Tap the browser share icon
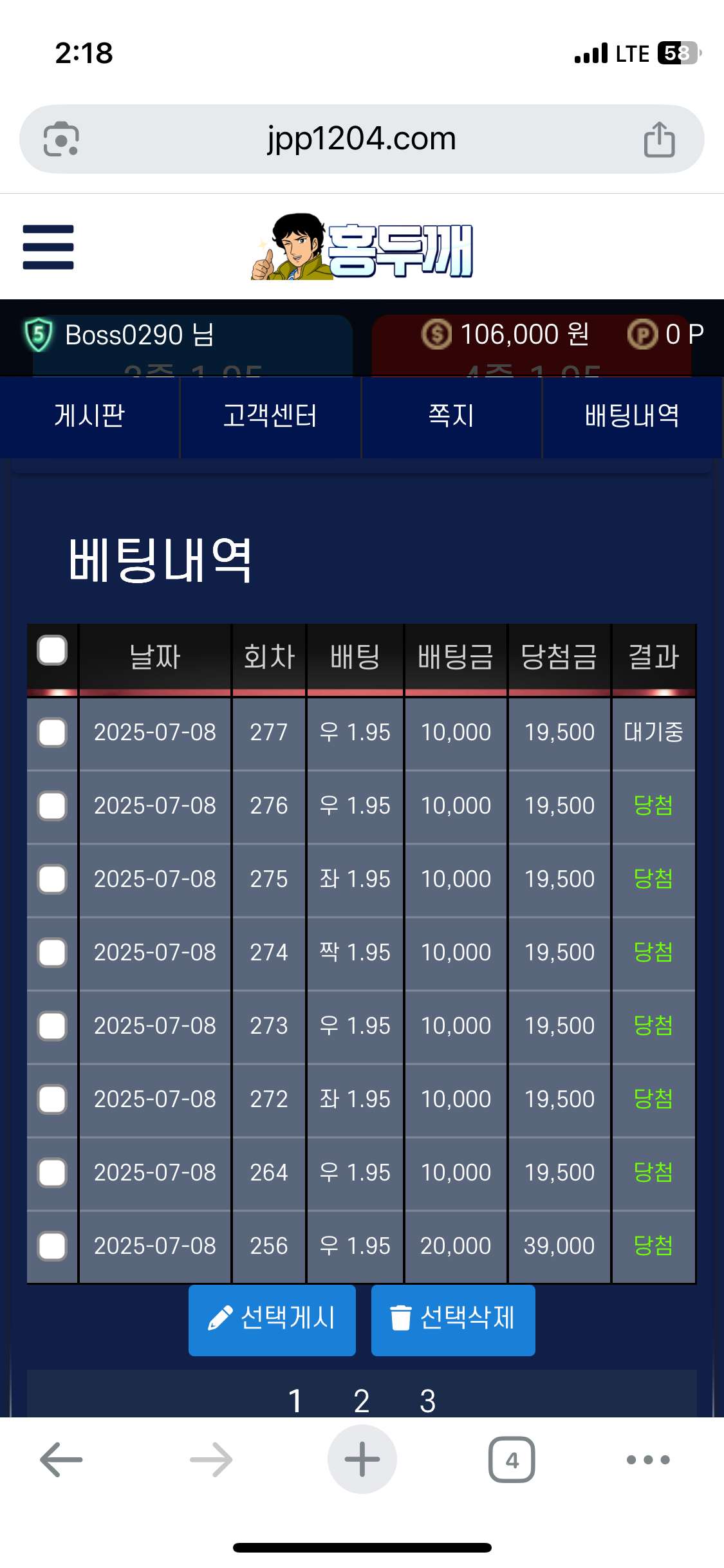The height and width of the screenshot is (1568, 724). coord(659,139)
